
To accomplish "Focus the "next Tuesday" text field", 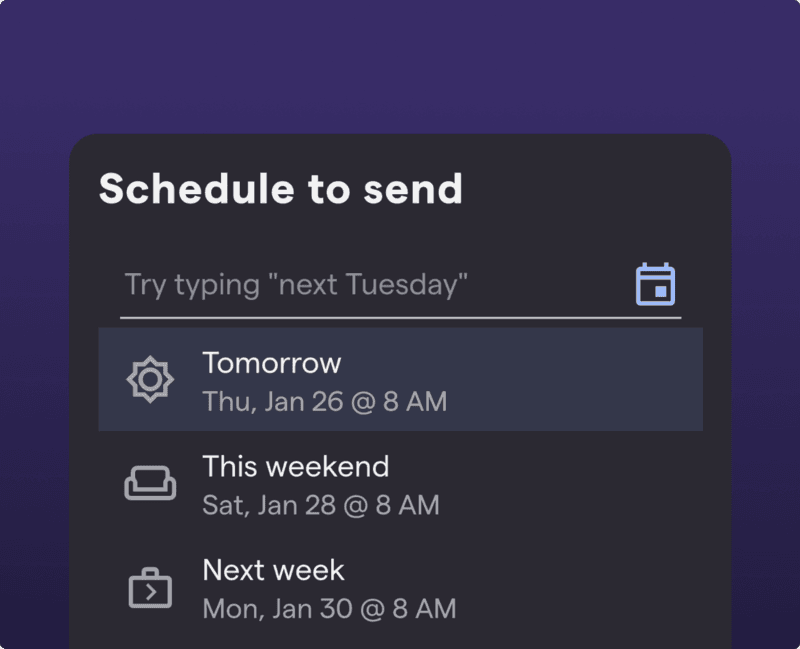I will (370, 285).
